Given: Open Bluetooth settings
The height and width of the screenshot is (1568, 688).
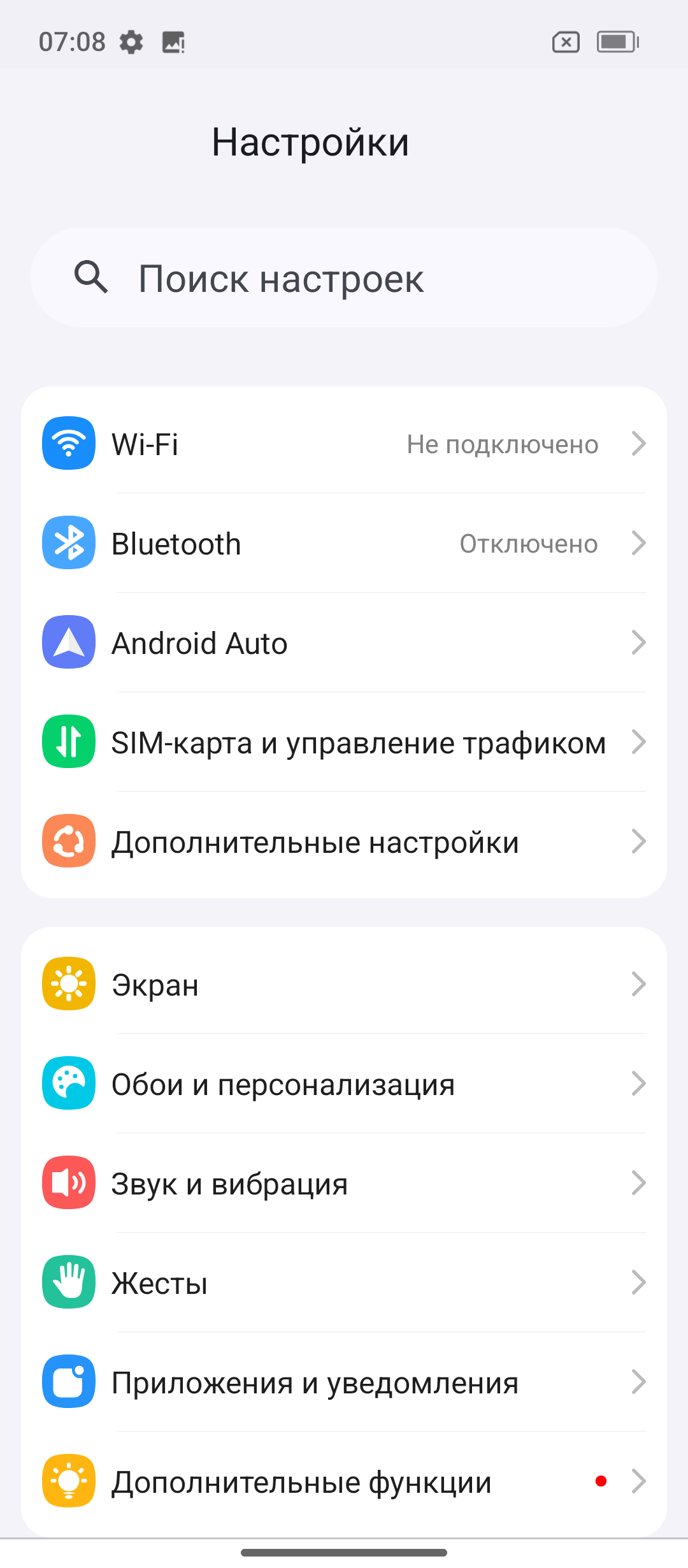Looking at the screenshot, I should point(344,543).
